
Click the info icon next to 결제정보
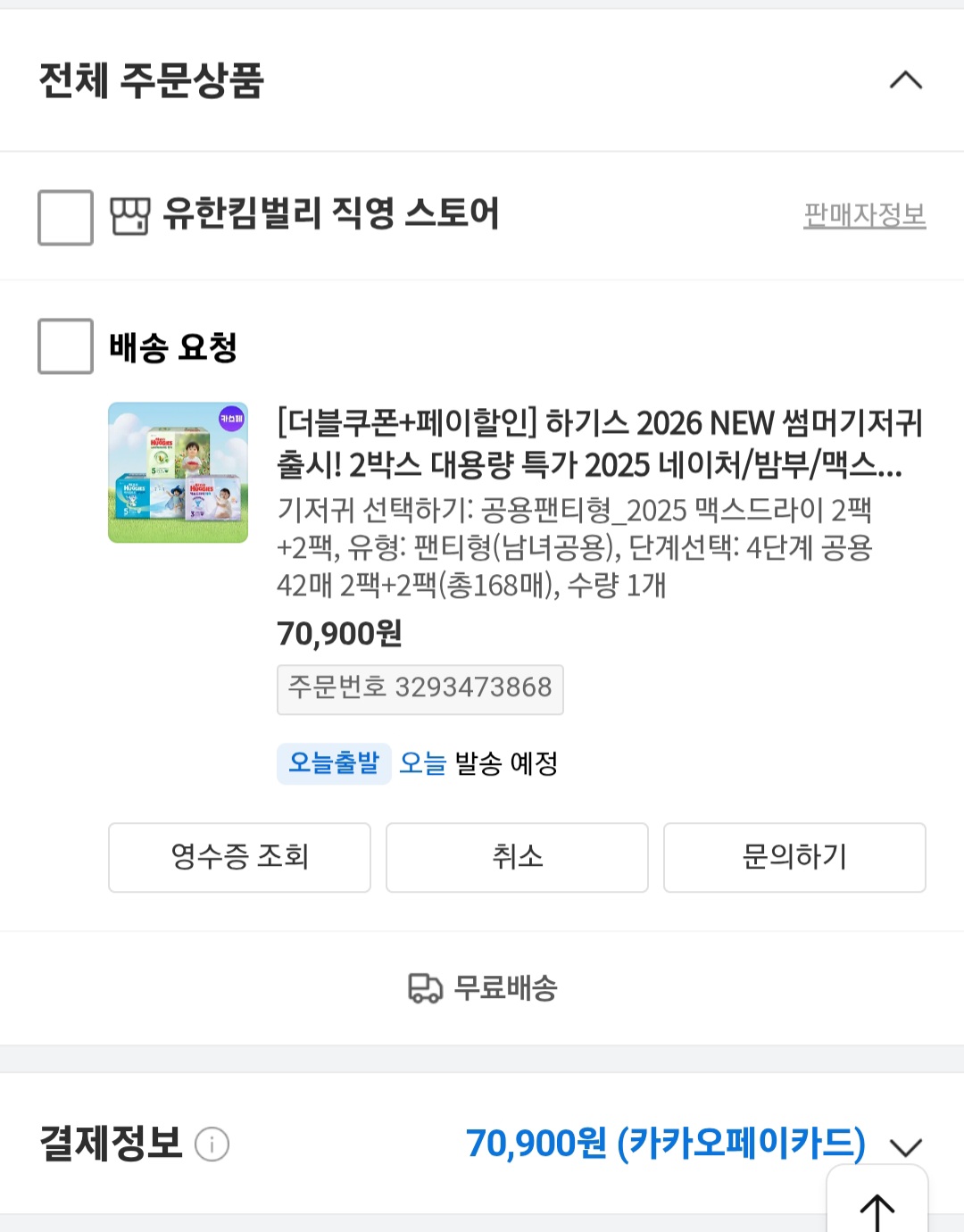pos(211,1144)
